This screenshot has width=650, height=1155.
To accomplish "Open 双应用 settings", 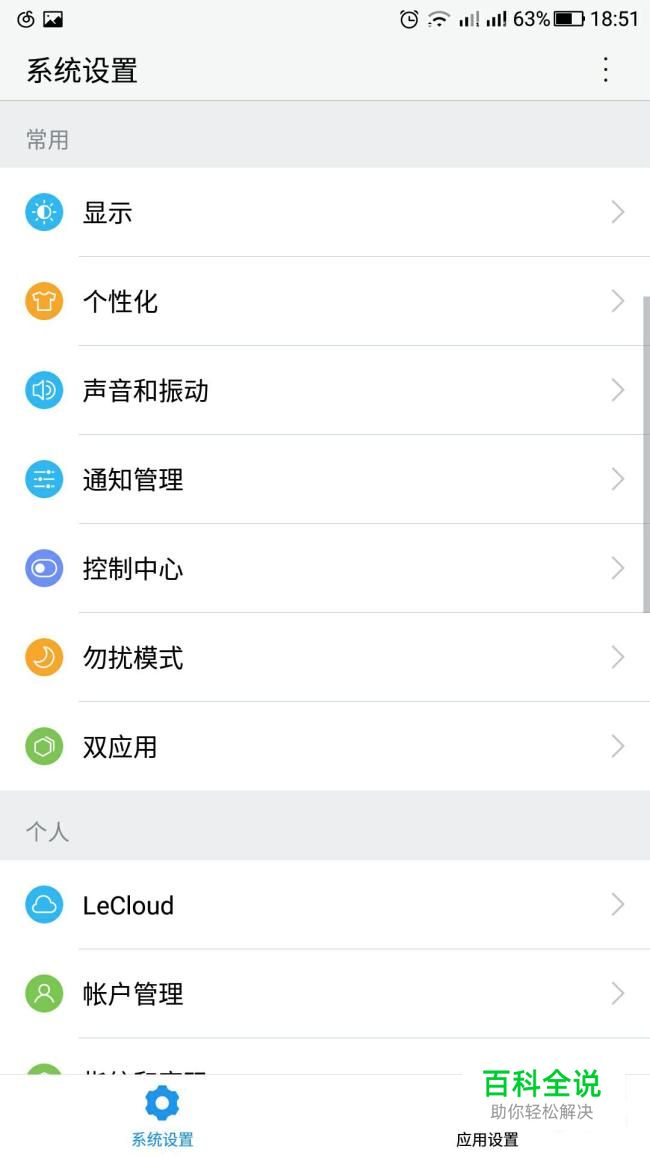I will [x=325, y=747].
